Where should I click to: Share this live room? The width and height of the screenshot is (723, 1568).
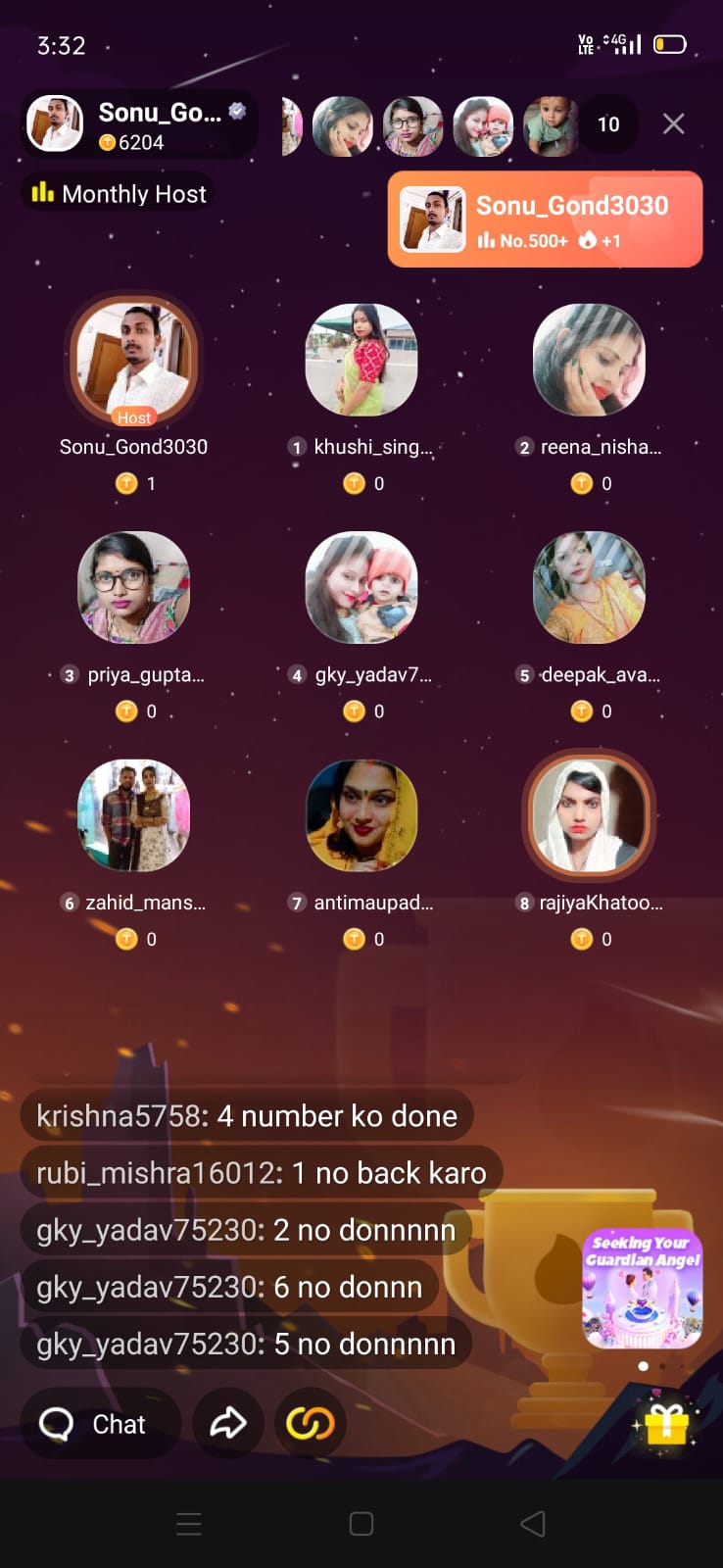point(228,1424)
